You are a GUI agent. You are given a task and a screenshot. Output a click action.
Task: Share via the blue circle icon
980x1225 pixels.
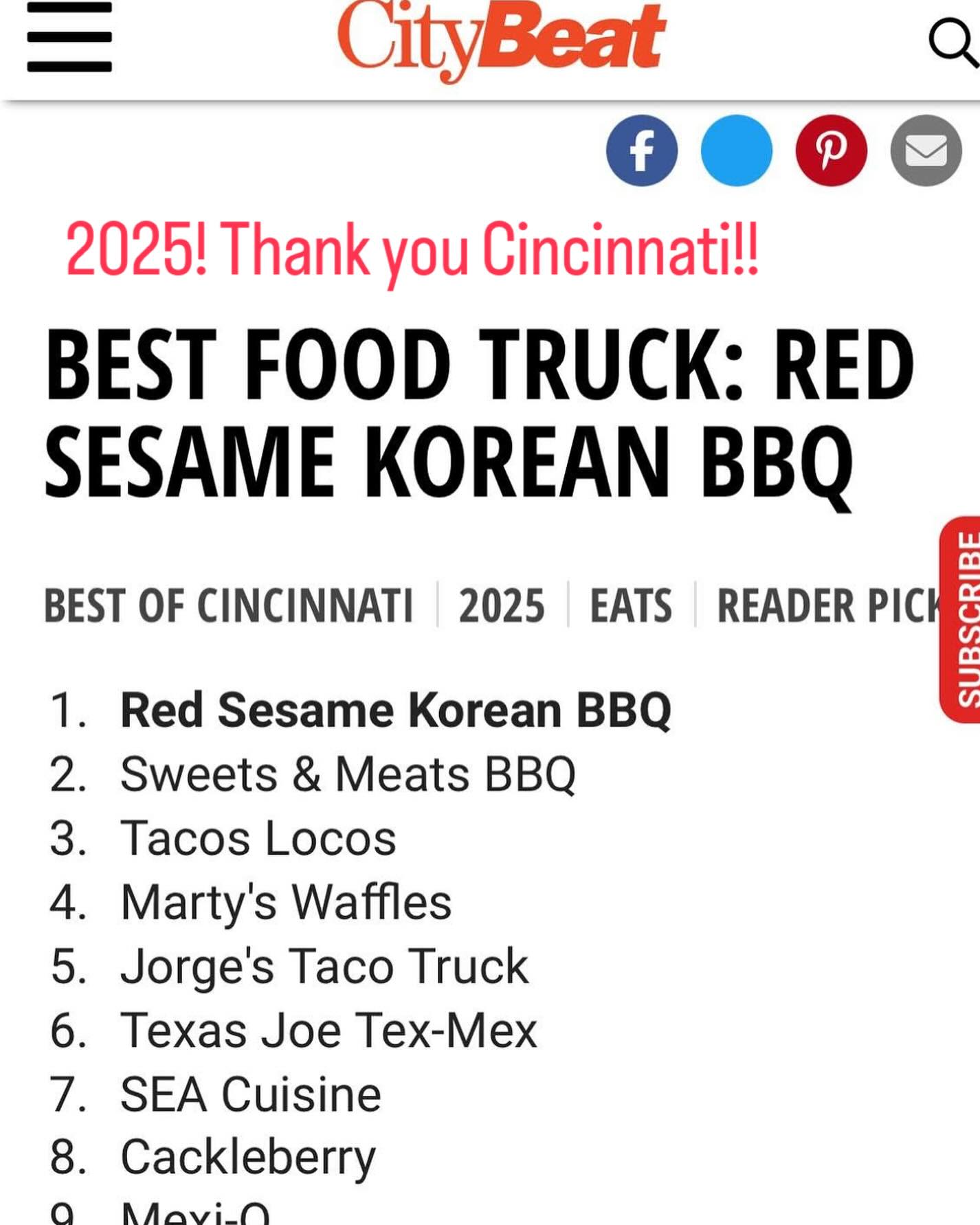(736, 150)
